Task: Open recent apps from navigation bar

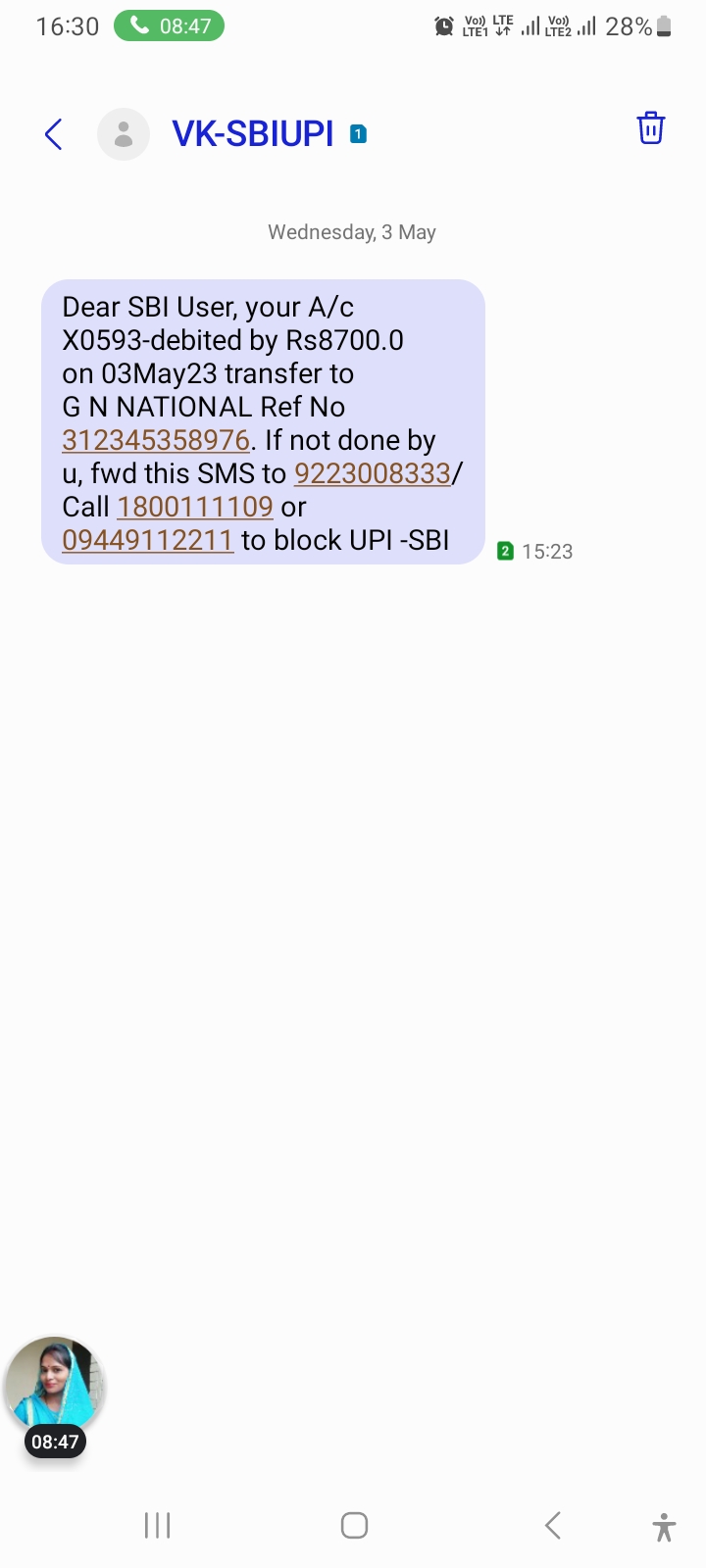Action: pos(157,1525)
